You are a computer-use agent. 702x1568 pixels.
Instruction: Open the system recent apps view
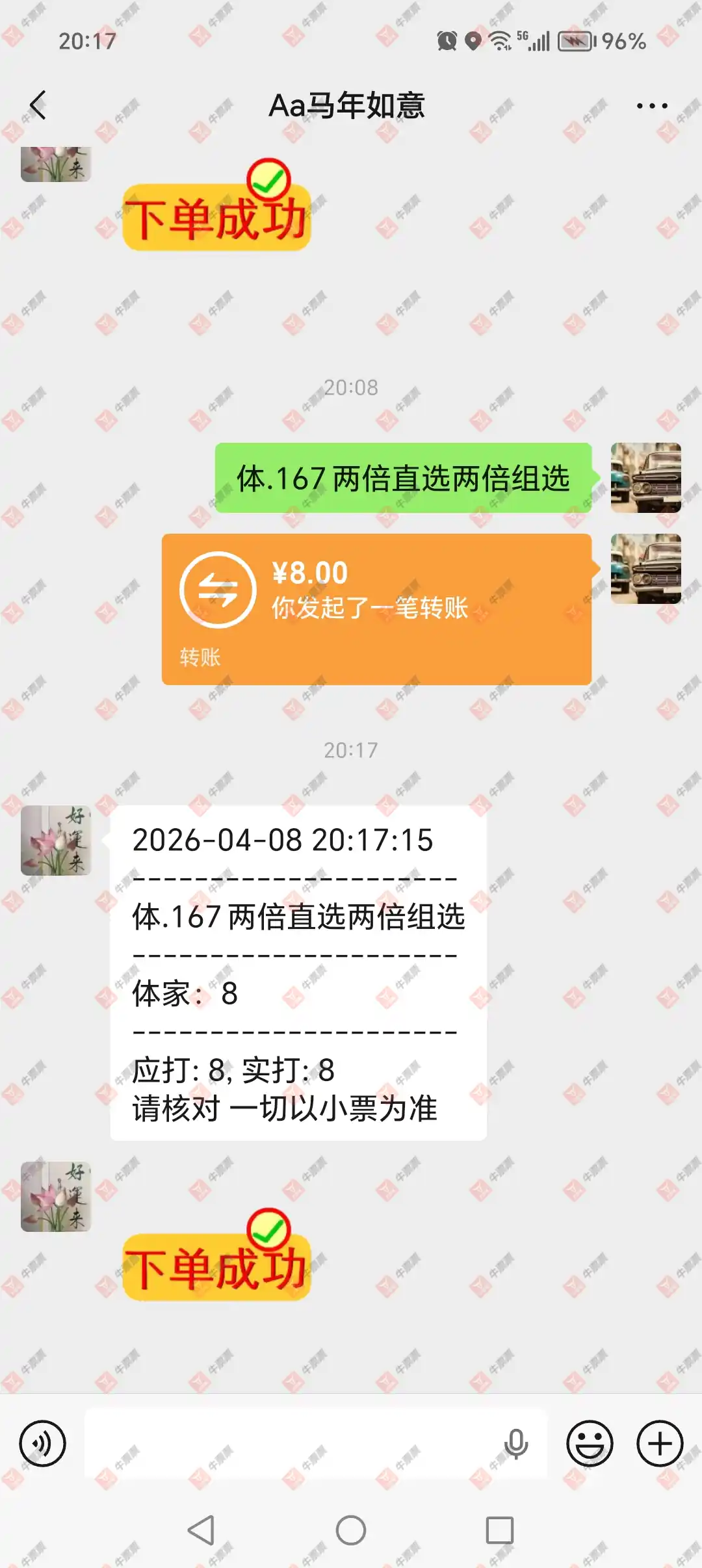[x=500, y=1530]
